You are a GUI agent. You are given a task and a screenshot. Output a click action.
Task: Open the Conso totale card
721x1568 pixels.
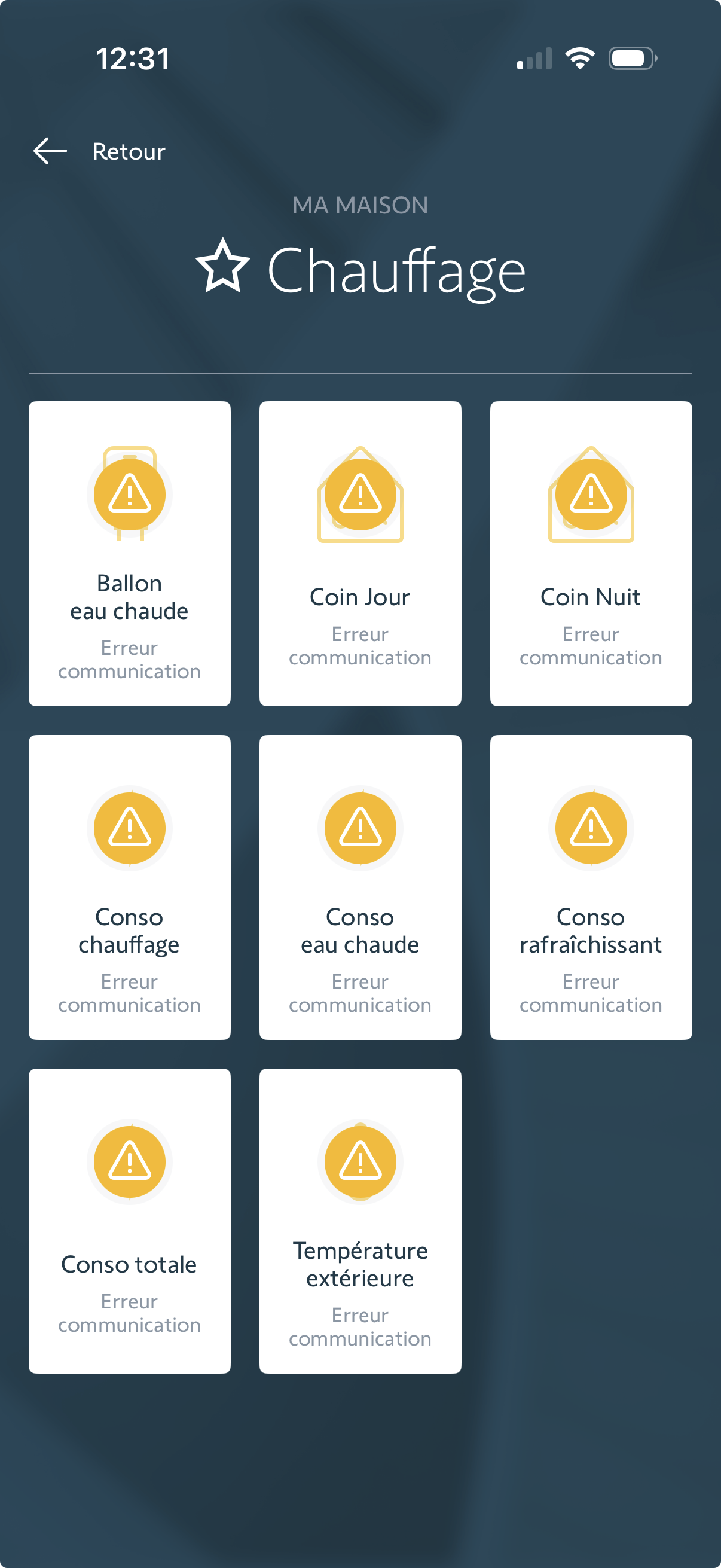pyautogui.click(x=130, y=1221)
